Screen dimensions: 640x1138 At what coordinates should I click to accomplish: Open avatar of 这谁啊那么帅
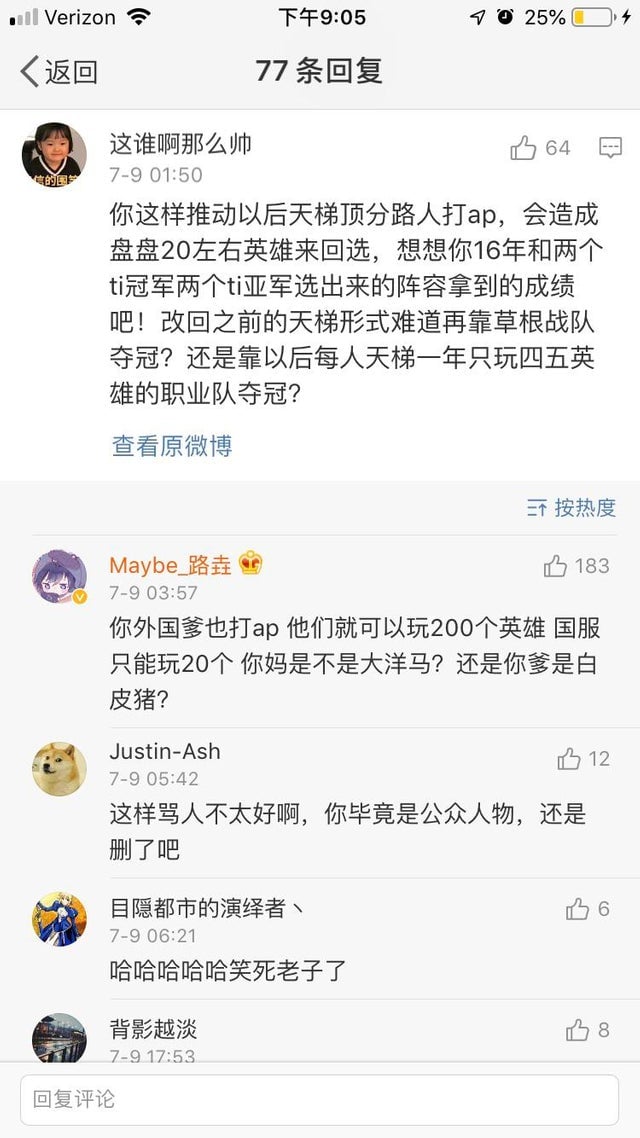pyautogui.click(x=54, y=155)
